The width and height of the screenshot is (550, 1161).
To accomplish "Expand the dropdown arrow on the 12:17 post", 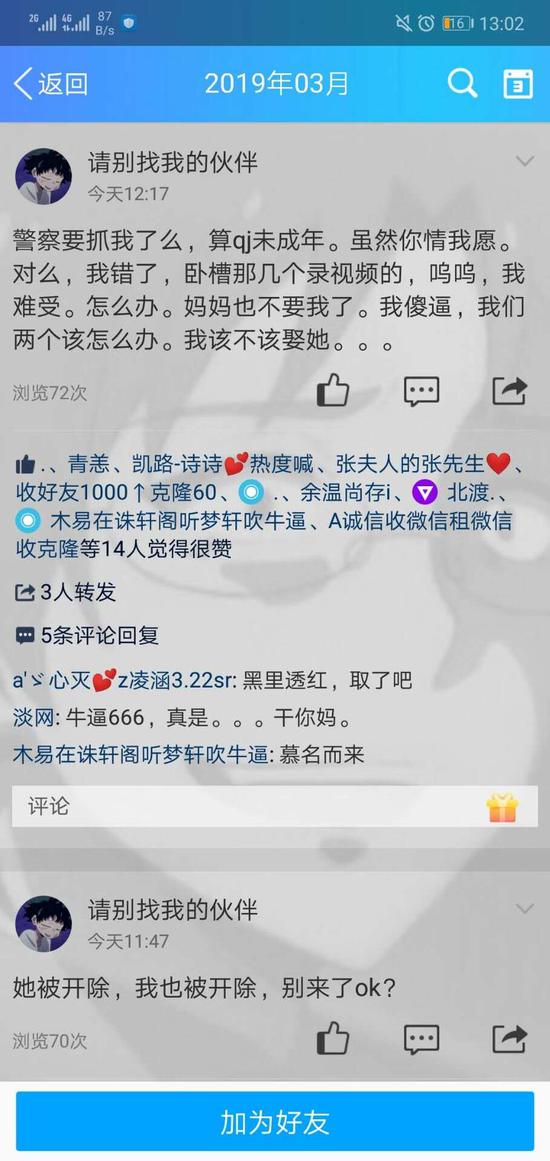I will (525, 161).
